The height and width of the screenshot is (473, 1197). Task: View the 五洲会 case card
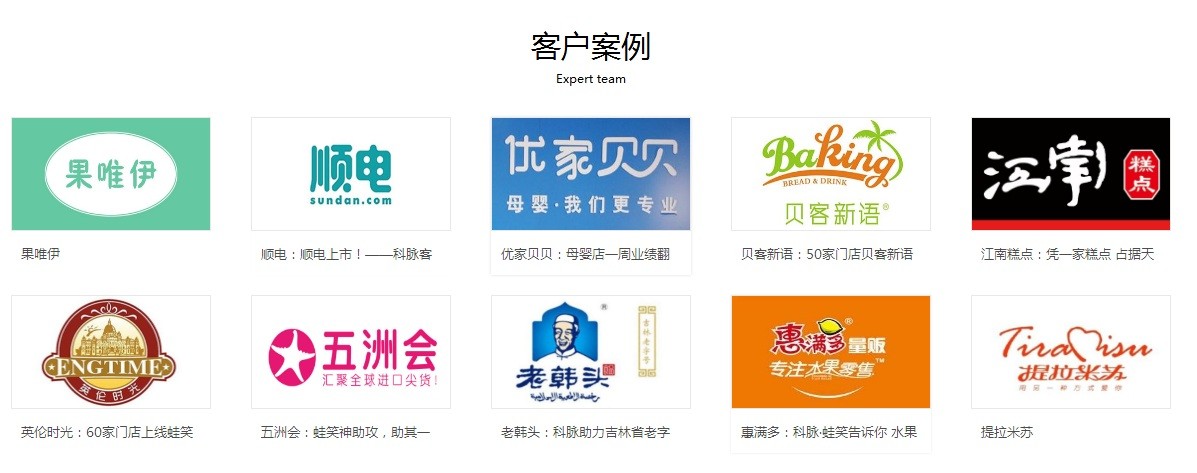coord(351,352)
